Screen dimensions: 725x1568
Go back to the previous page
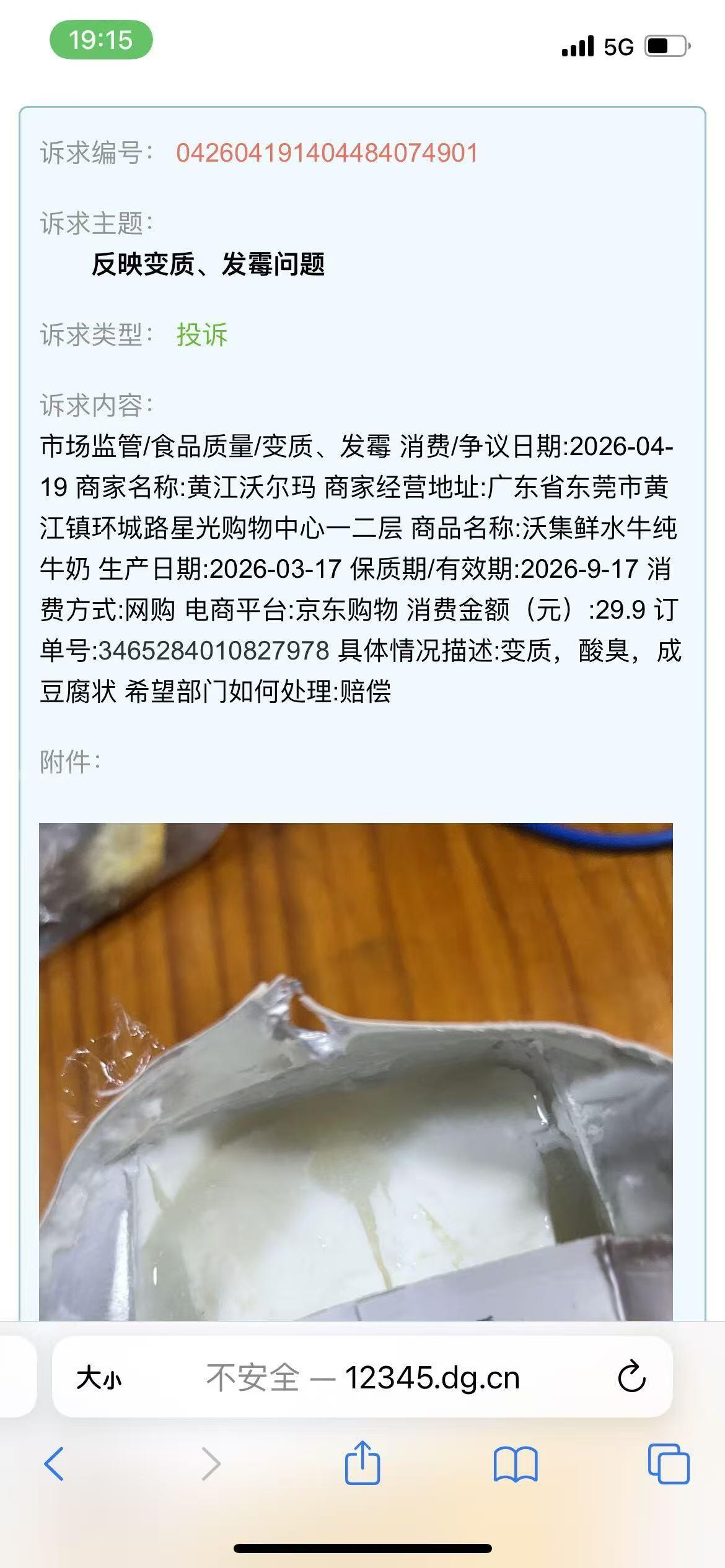click(54, 1464)
